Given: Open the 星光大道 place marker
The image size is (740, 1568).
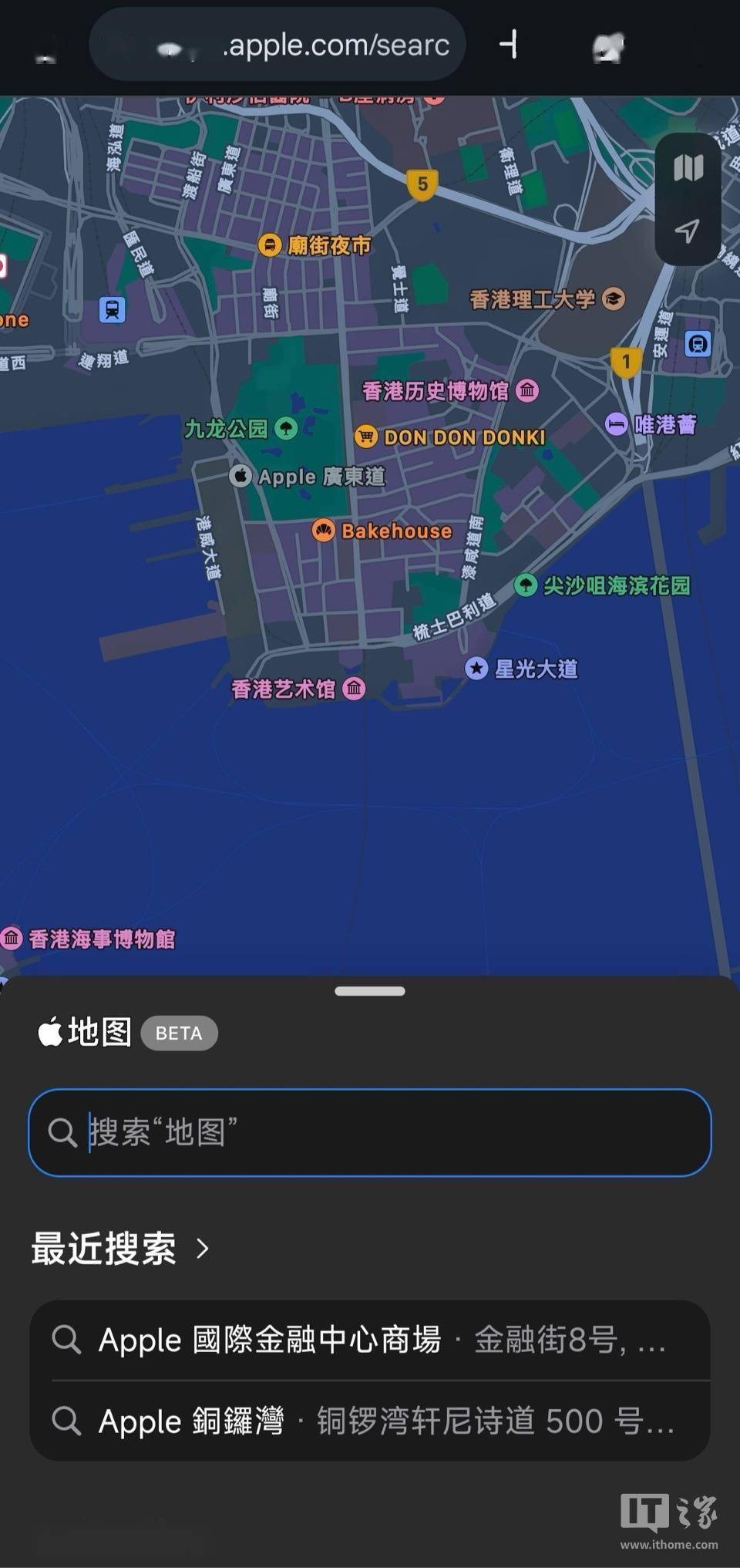Looking at the screenshot, I should point(476,668).
